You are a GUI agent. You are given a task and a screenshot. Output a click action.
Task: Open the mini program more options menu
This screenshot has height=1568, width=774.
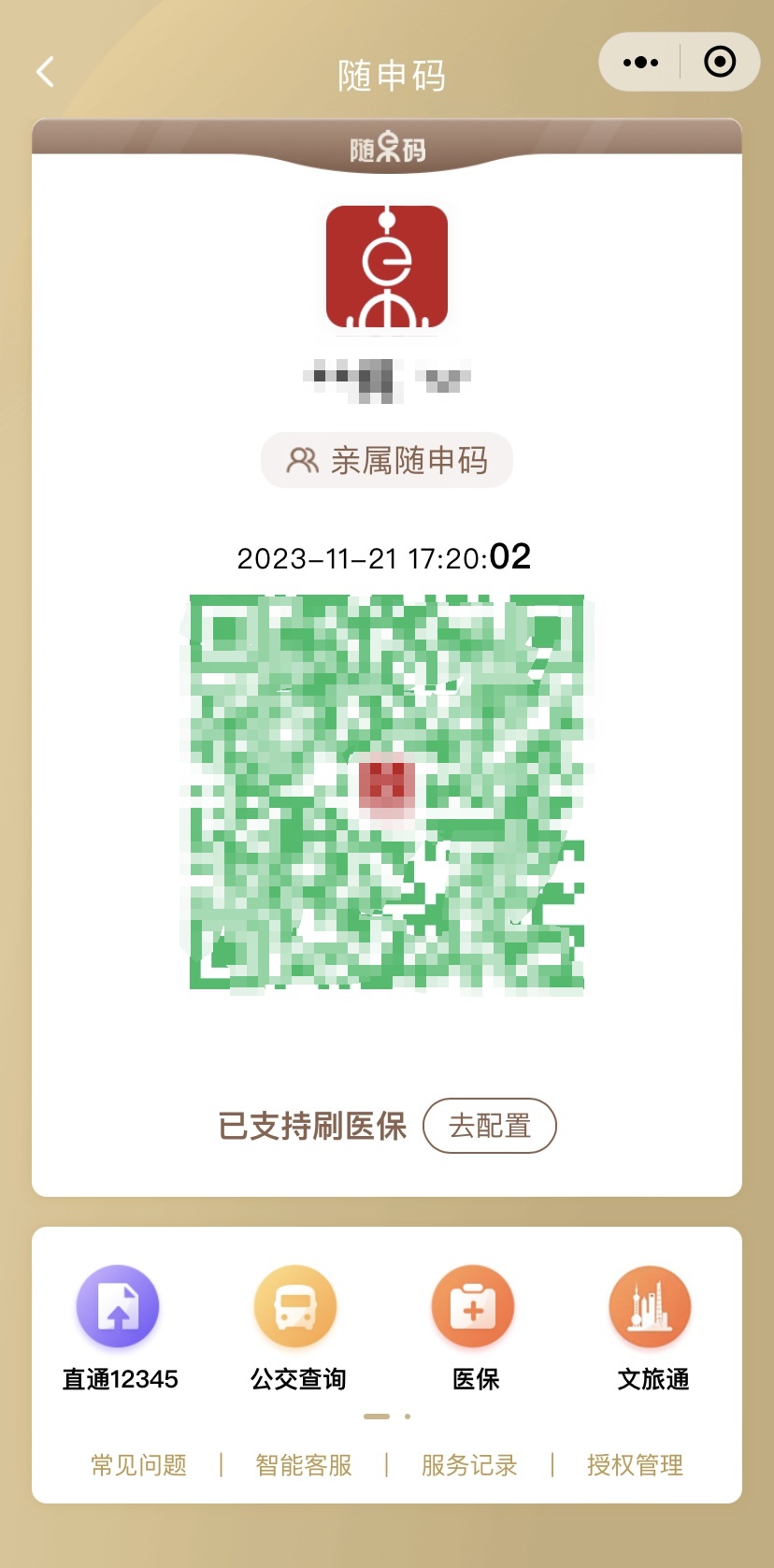coord(640,63)
